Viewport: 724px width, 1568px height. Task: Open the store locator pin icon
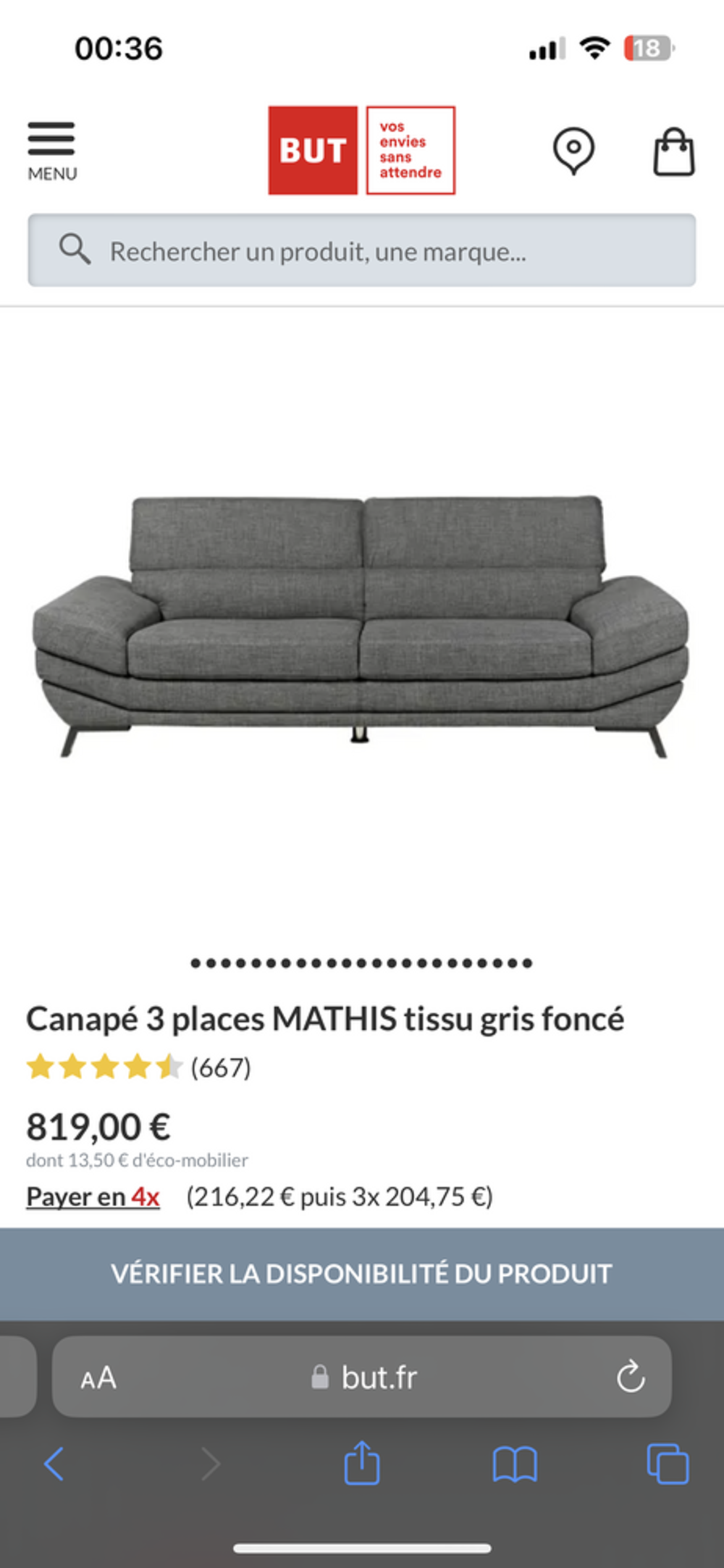[573, 151]
